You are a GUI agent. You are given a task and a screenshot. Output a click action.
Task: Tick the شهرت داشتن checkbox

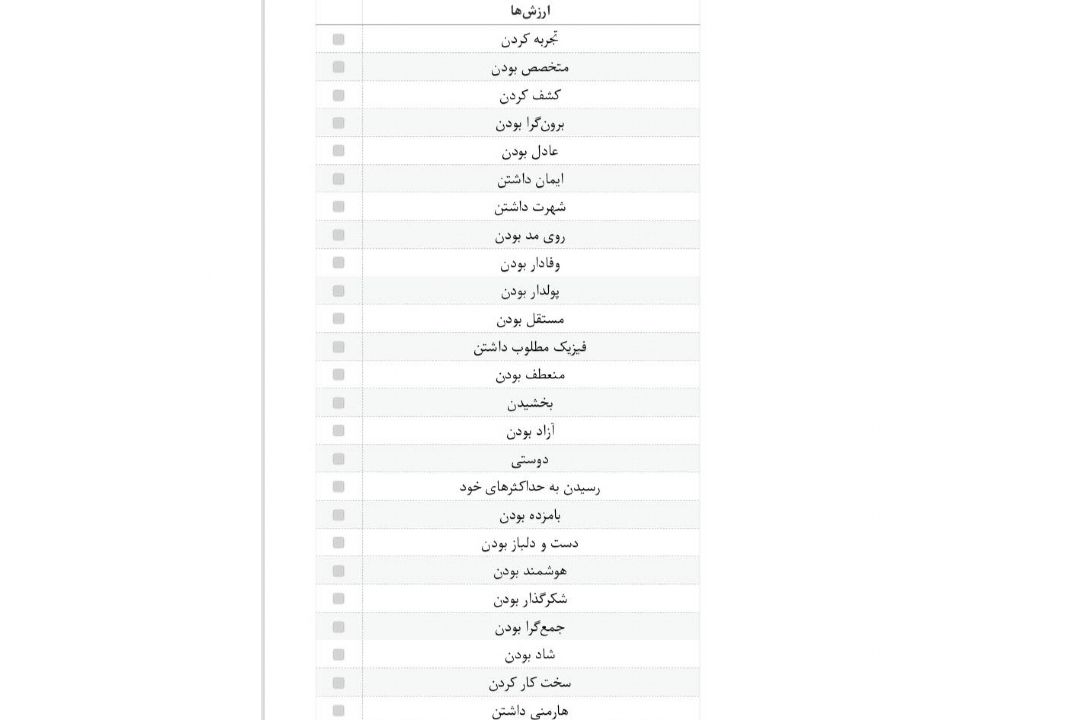point(339,207)
